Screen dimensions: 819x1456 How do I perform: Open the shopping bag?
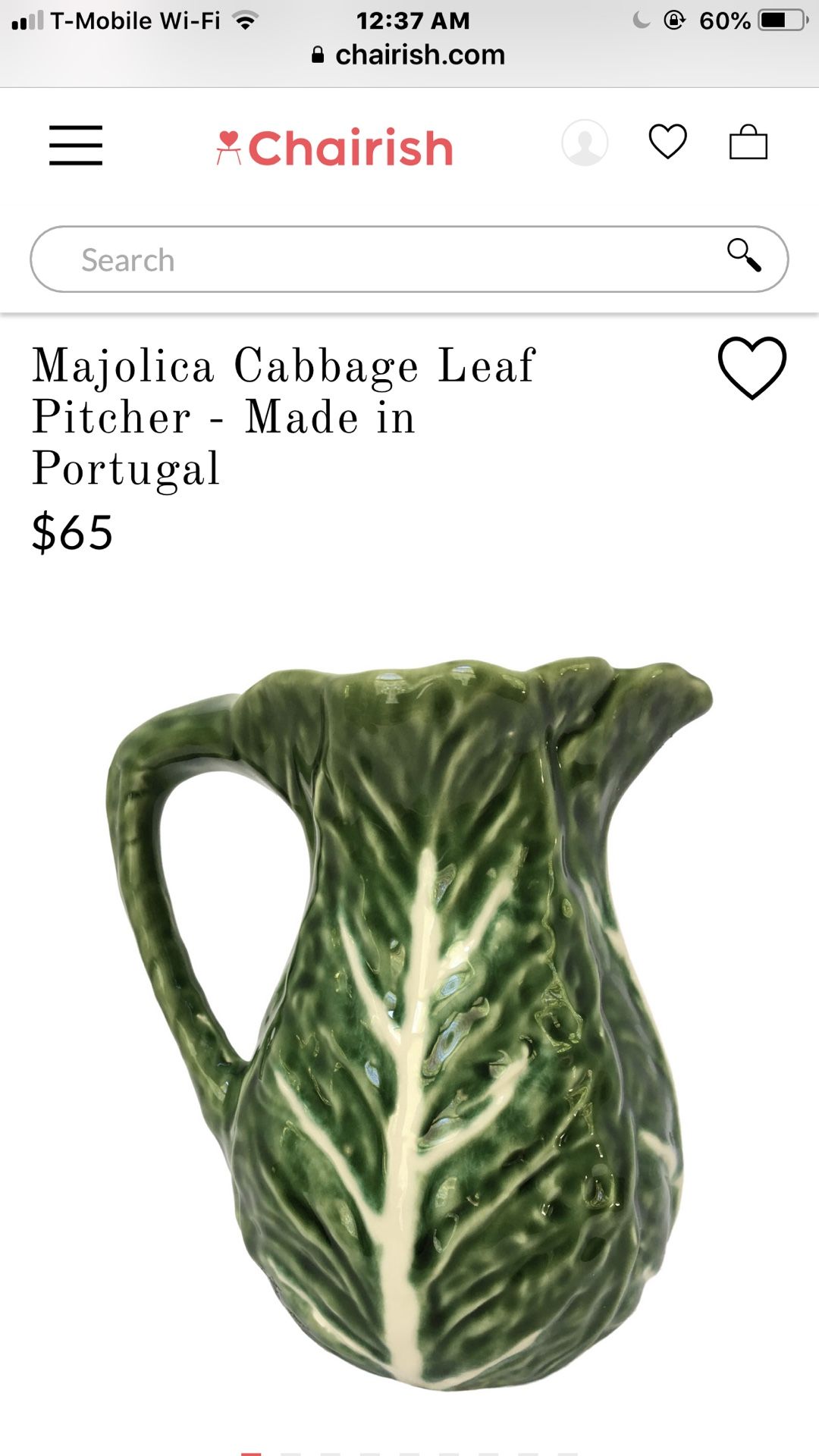(x=748, y=143)
